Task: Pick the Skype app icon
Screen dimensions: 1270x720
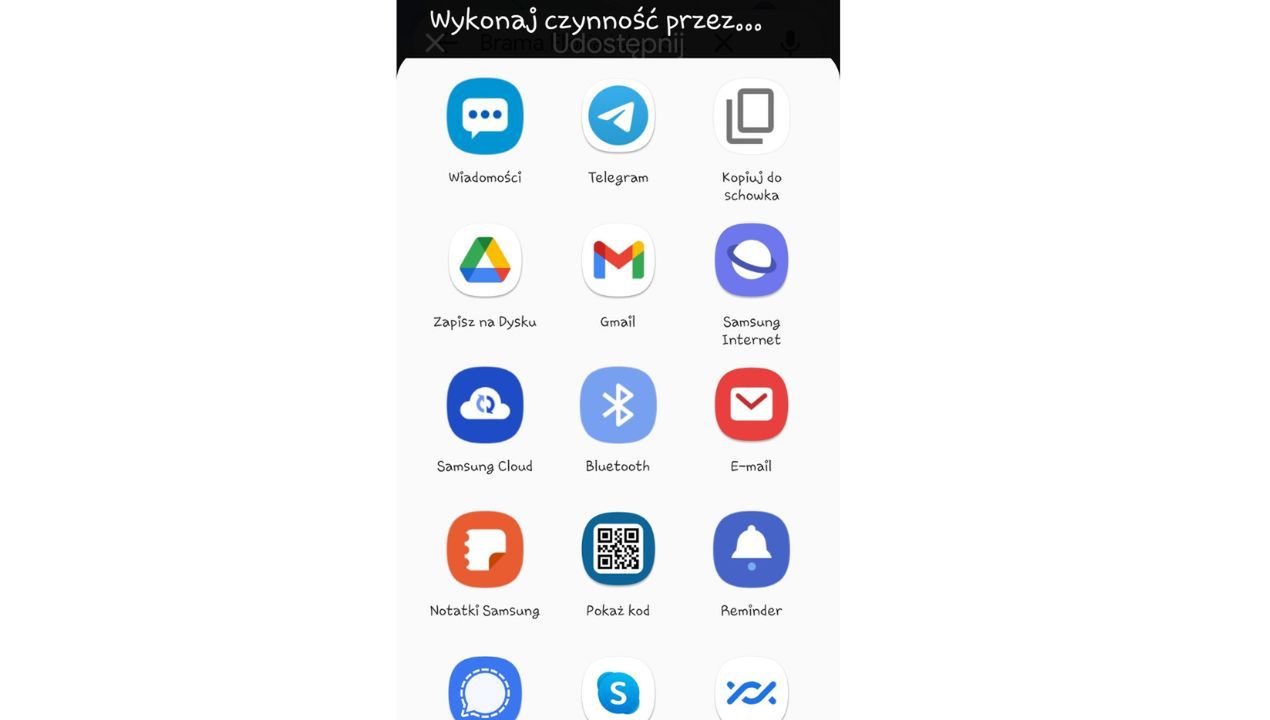Action: click(x=618, y=690)
